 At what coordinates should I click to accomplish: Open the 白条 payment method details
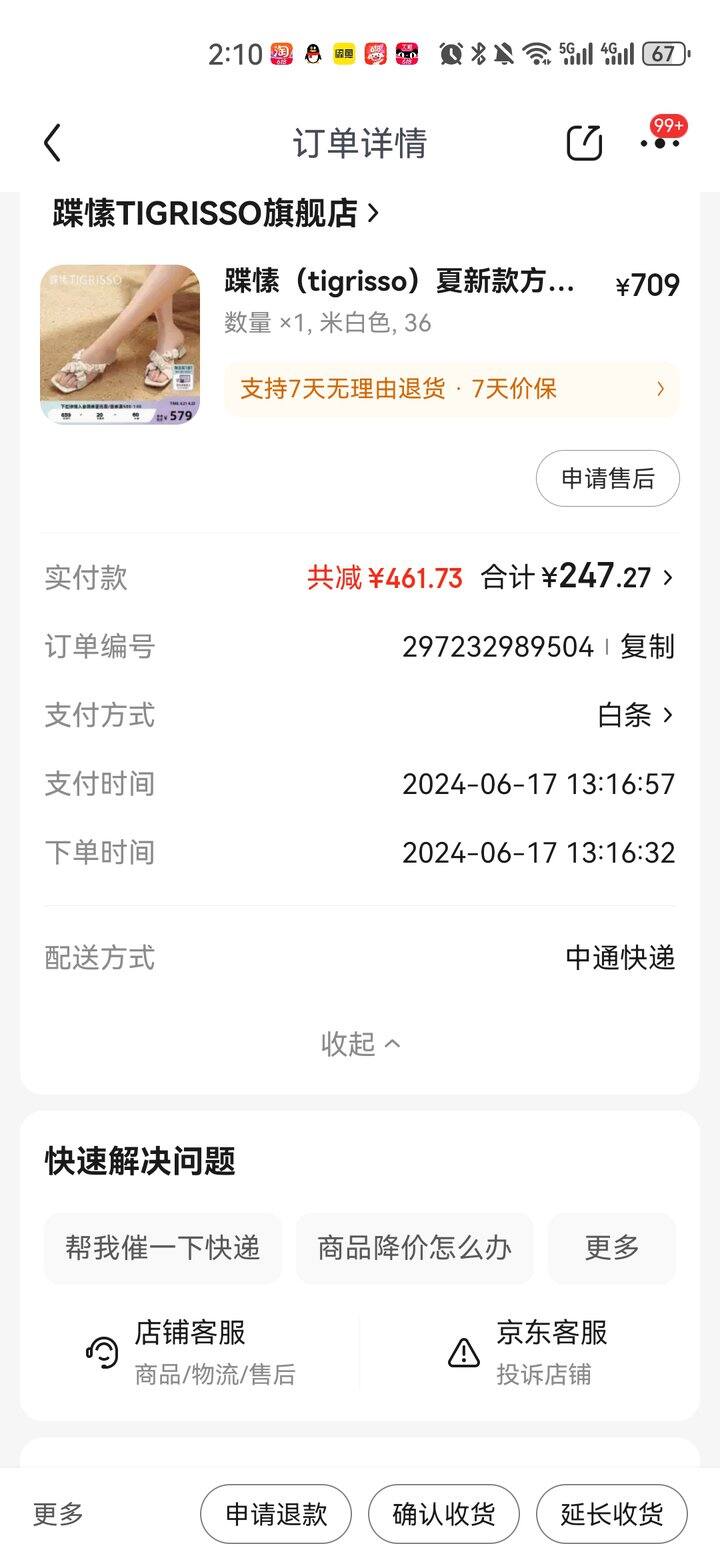click(635, 715)
